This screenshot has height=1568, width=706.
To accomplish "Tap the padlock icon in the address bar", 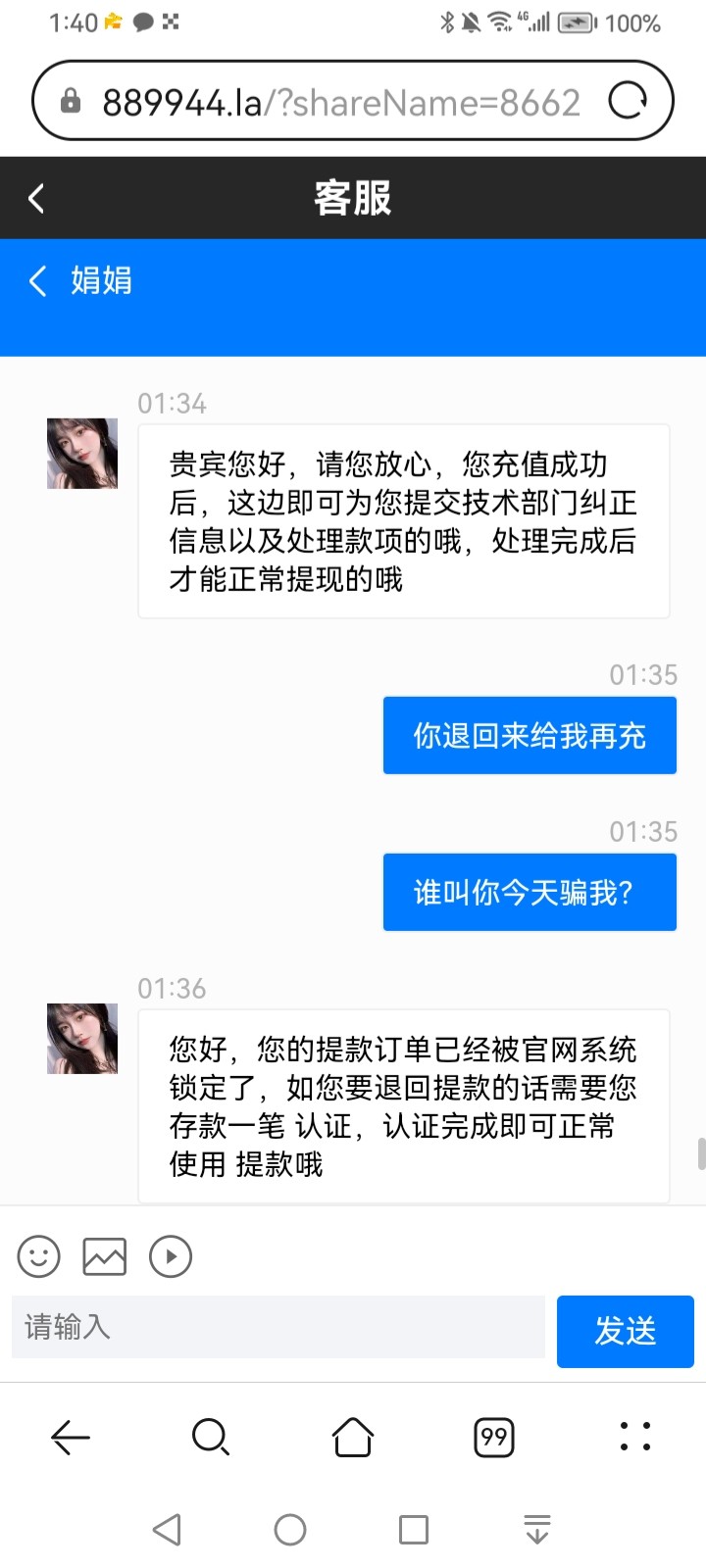I will click(69, 99).
